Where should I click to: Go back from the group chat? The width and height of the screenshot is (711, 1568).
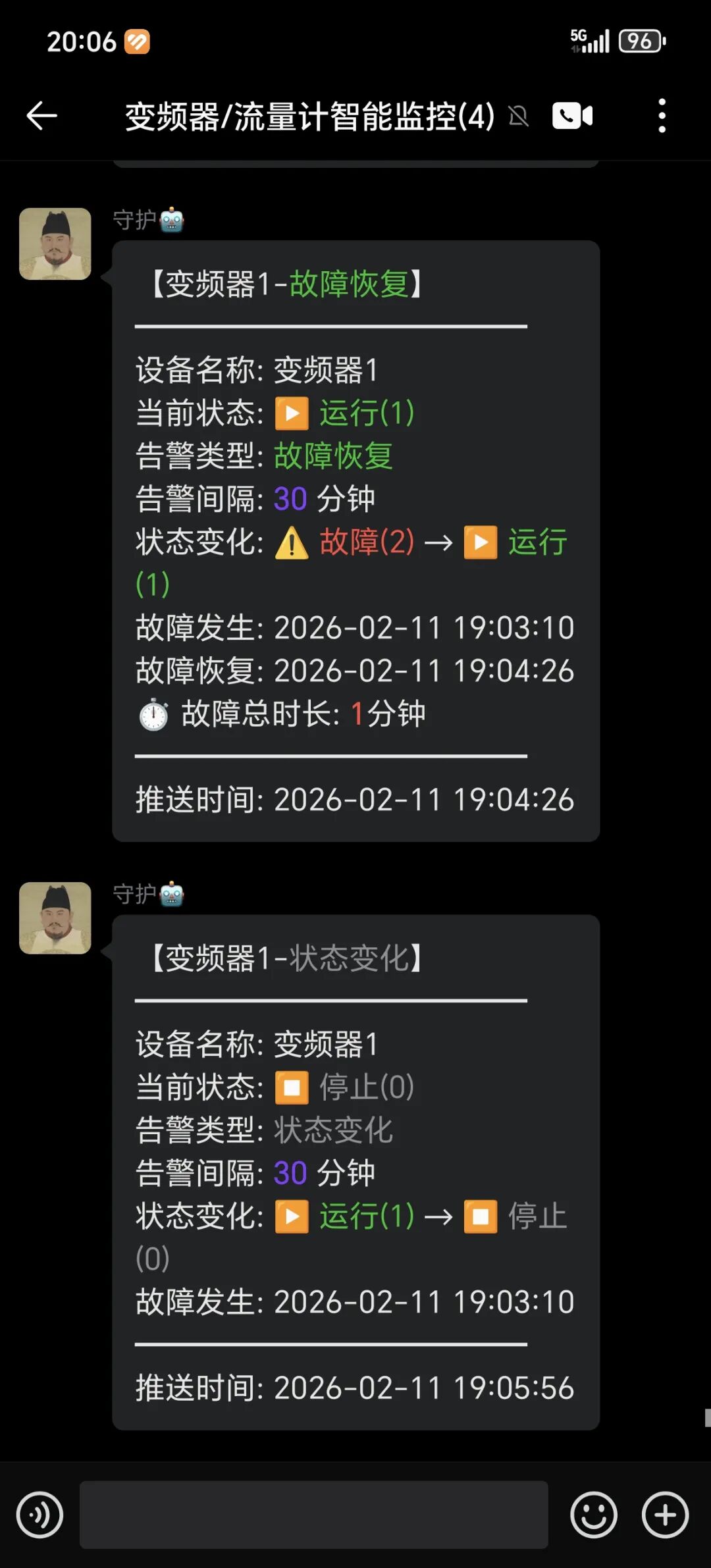[x=42, y=117]
